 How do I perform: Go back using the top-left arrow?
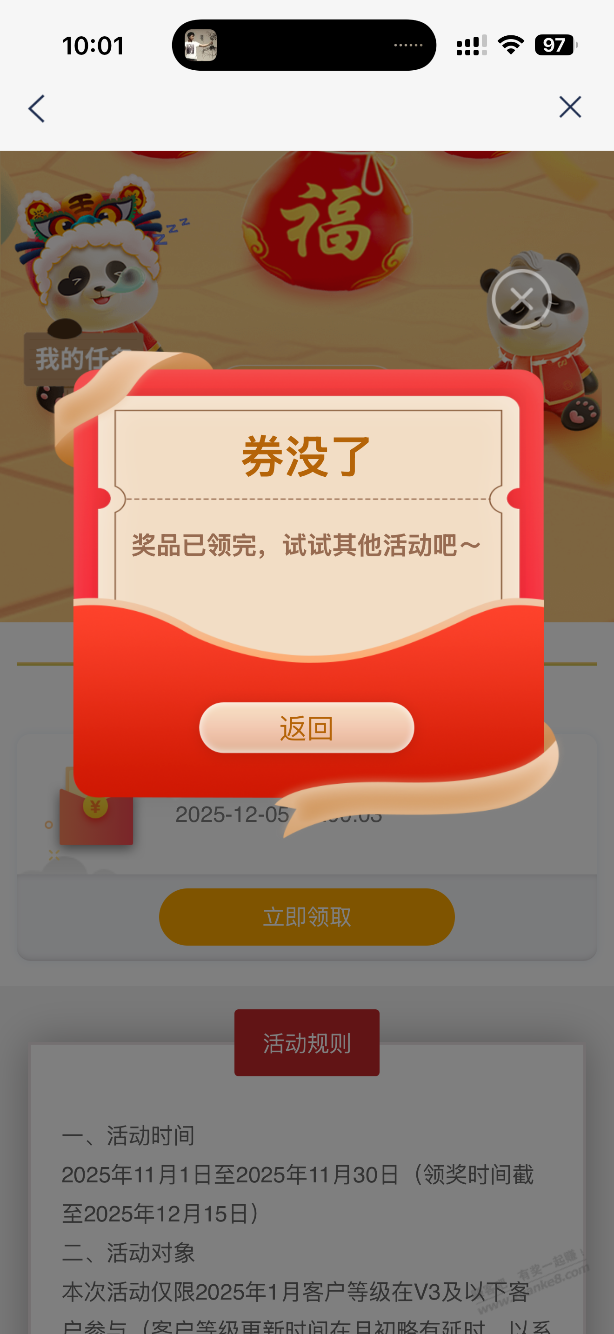(37, 108)
